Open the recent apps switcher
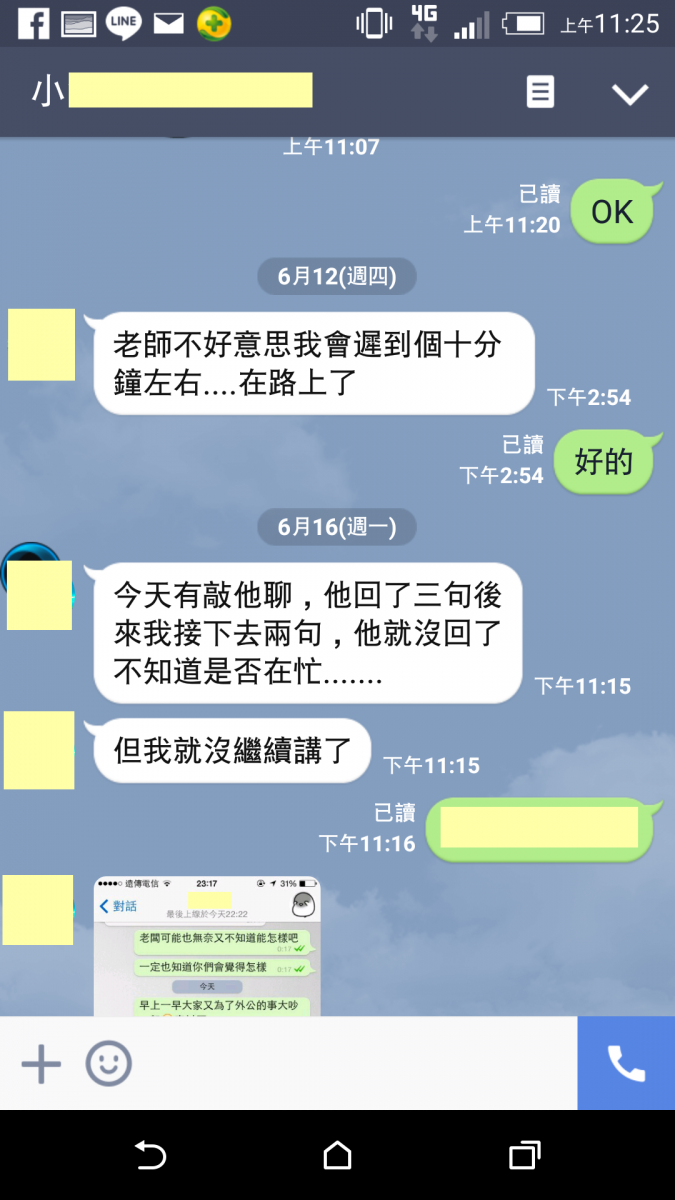Image resolution: width=675 pixels, height=1200 pixels. 525,1156
